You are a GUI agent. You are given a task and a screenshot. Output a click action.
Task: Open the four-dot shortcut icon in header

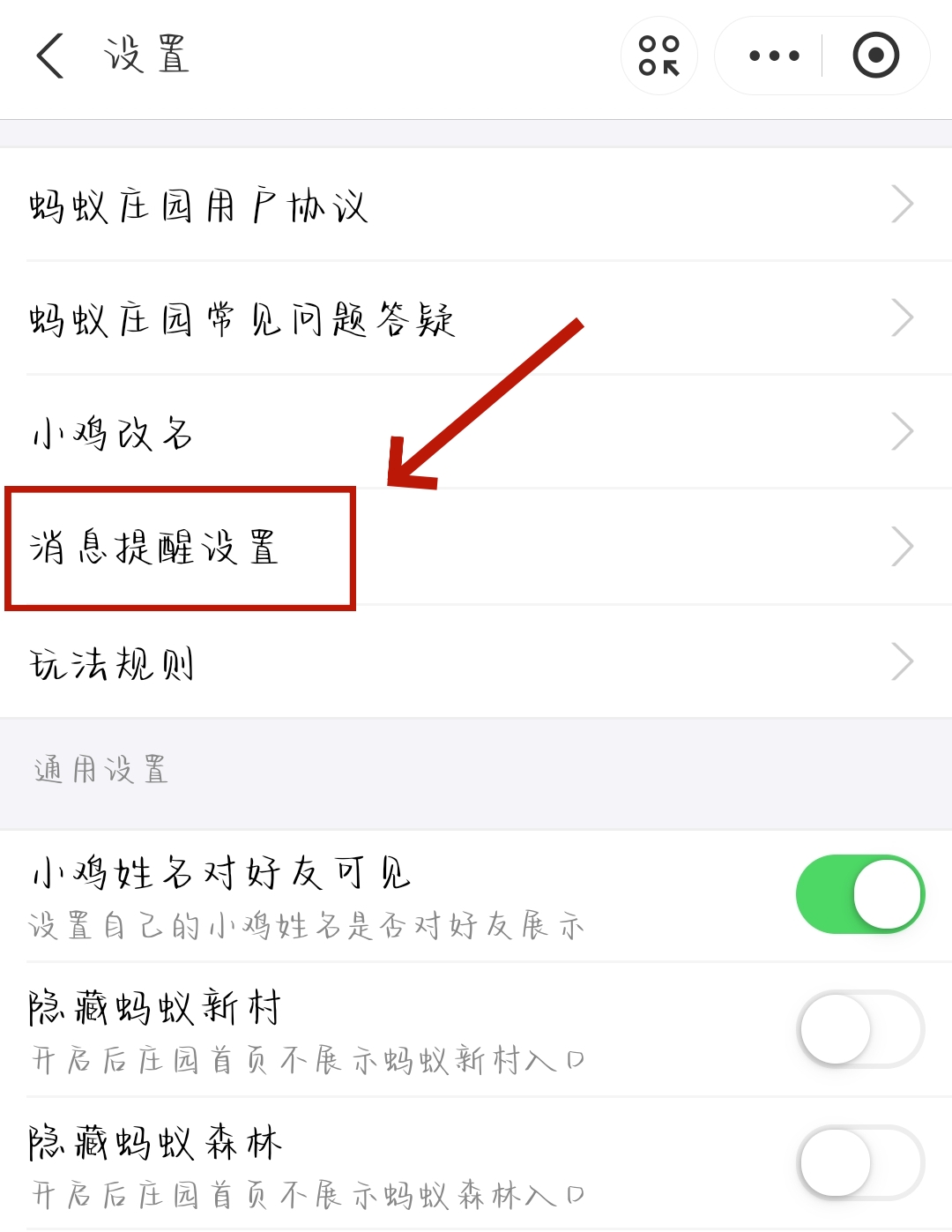pyautogui.click(x=659, y=56)
